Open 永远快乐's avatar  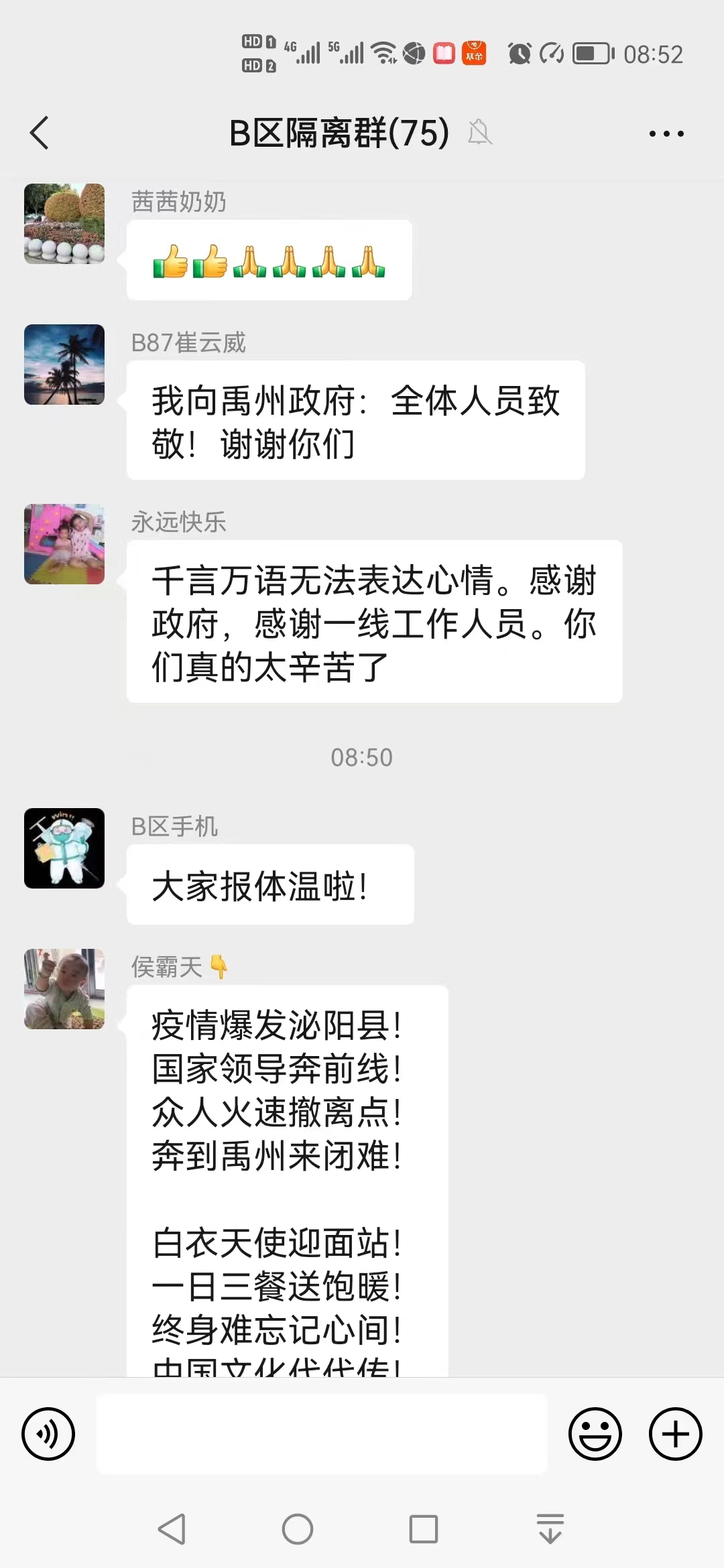[64, 544]
